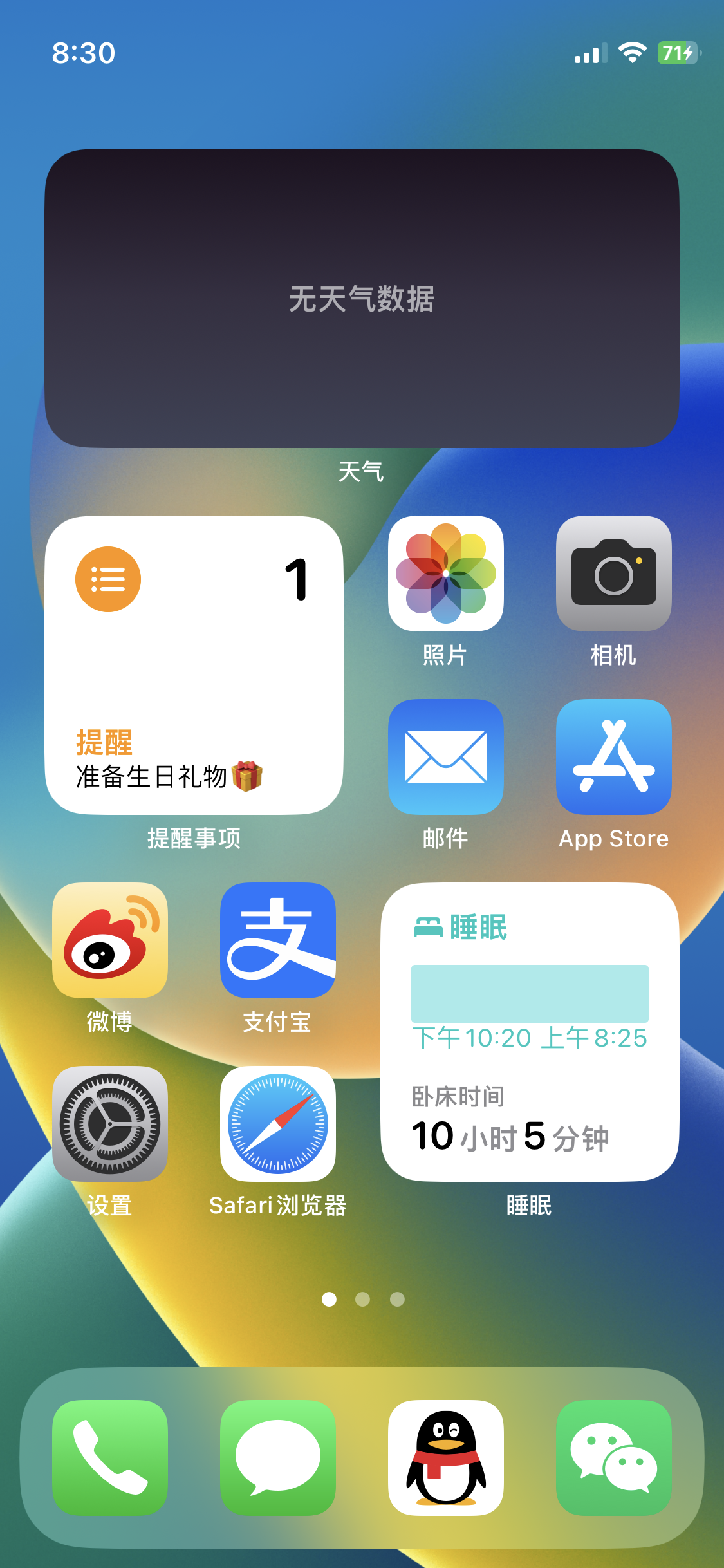Open the Phone app in the dock
This screenshot has width=724, height=1568.
[110, 1457]
